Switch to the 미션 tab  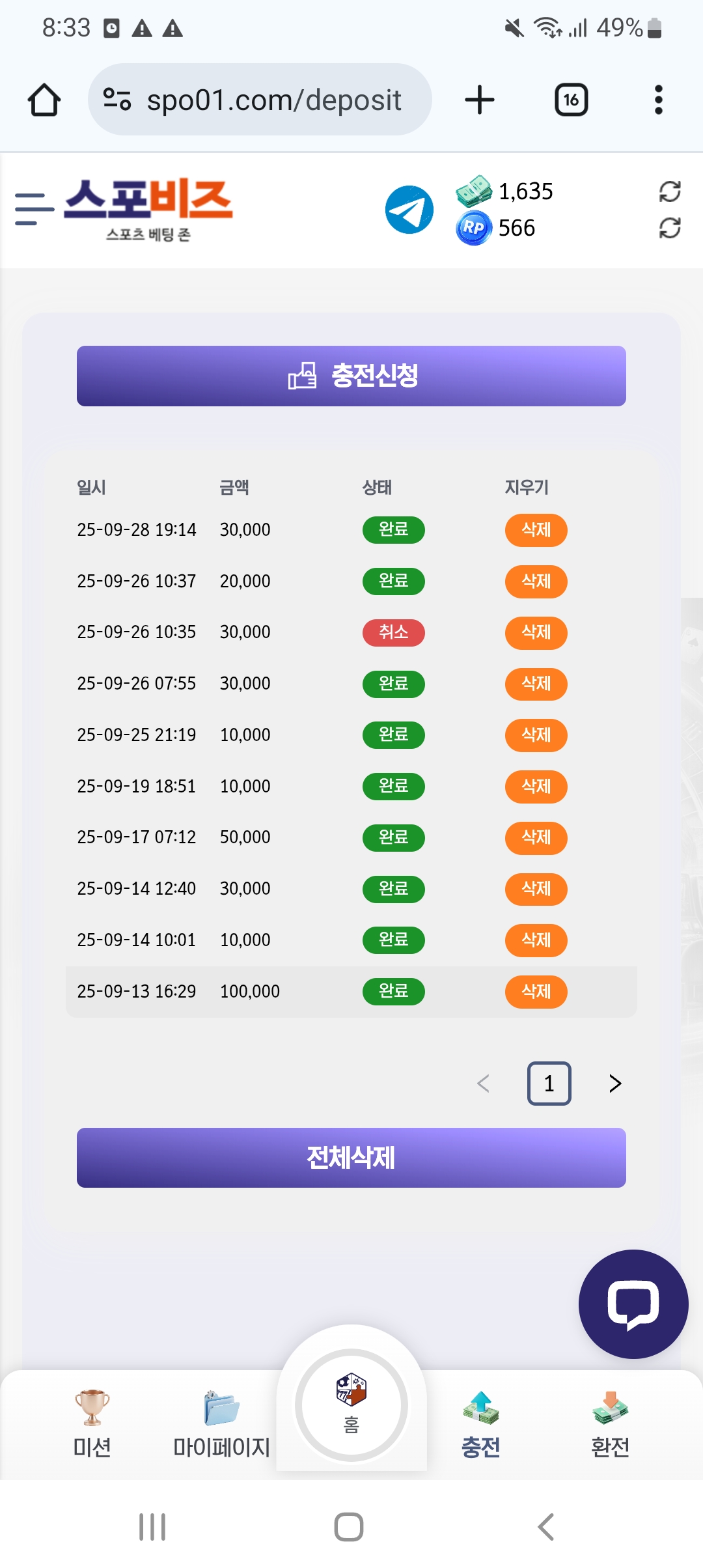coord(92,1423)
